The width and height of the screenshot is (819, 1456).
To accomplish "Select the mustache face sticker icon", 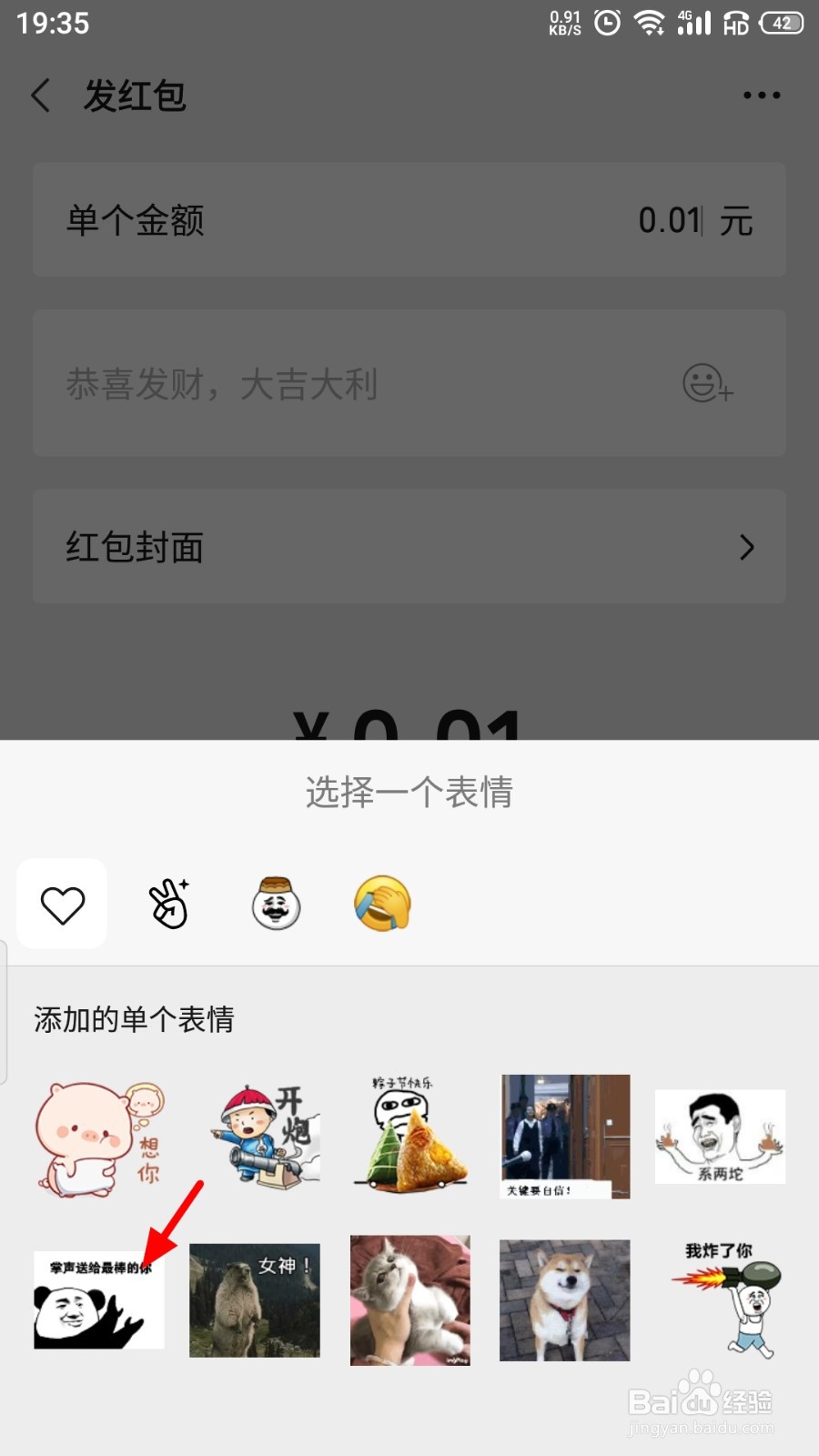I will [275, 903].
